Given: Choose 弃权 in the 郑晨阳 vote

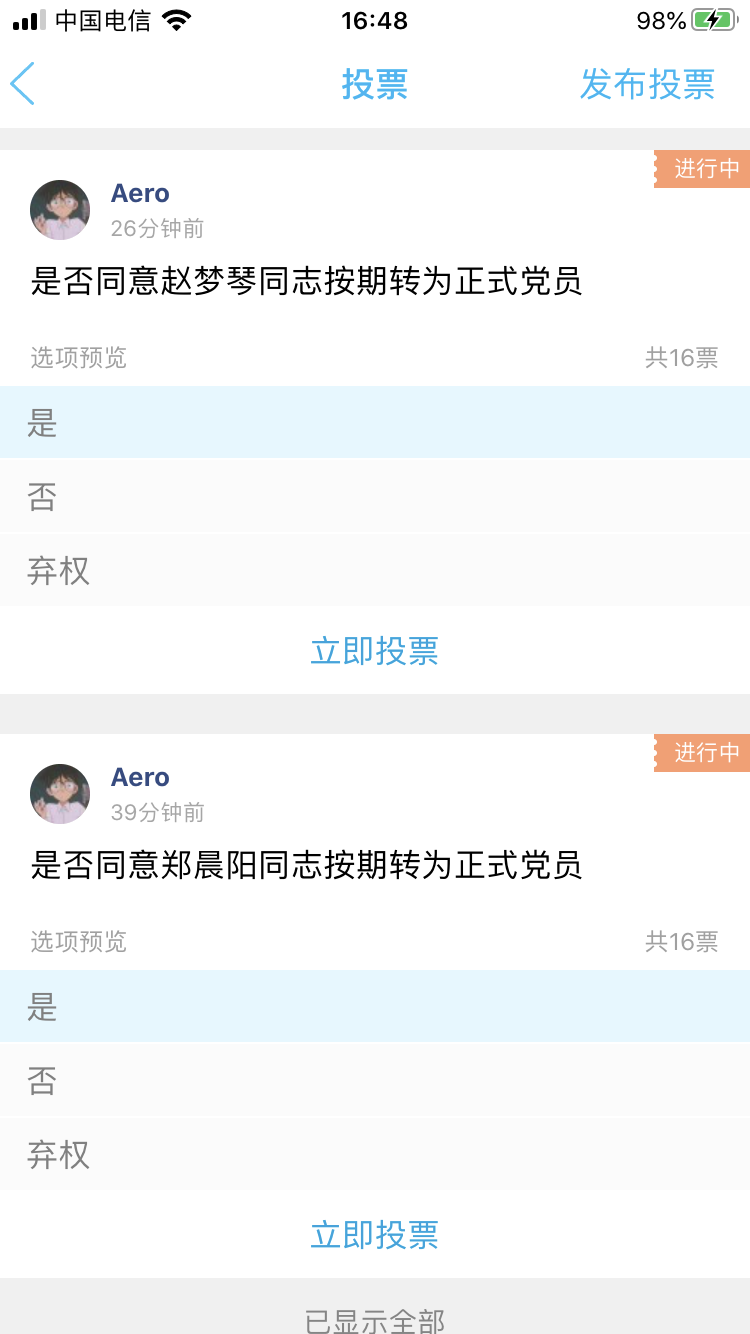Looking at the screenshot, I should point(374,1154).
